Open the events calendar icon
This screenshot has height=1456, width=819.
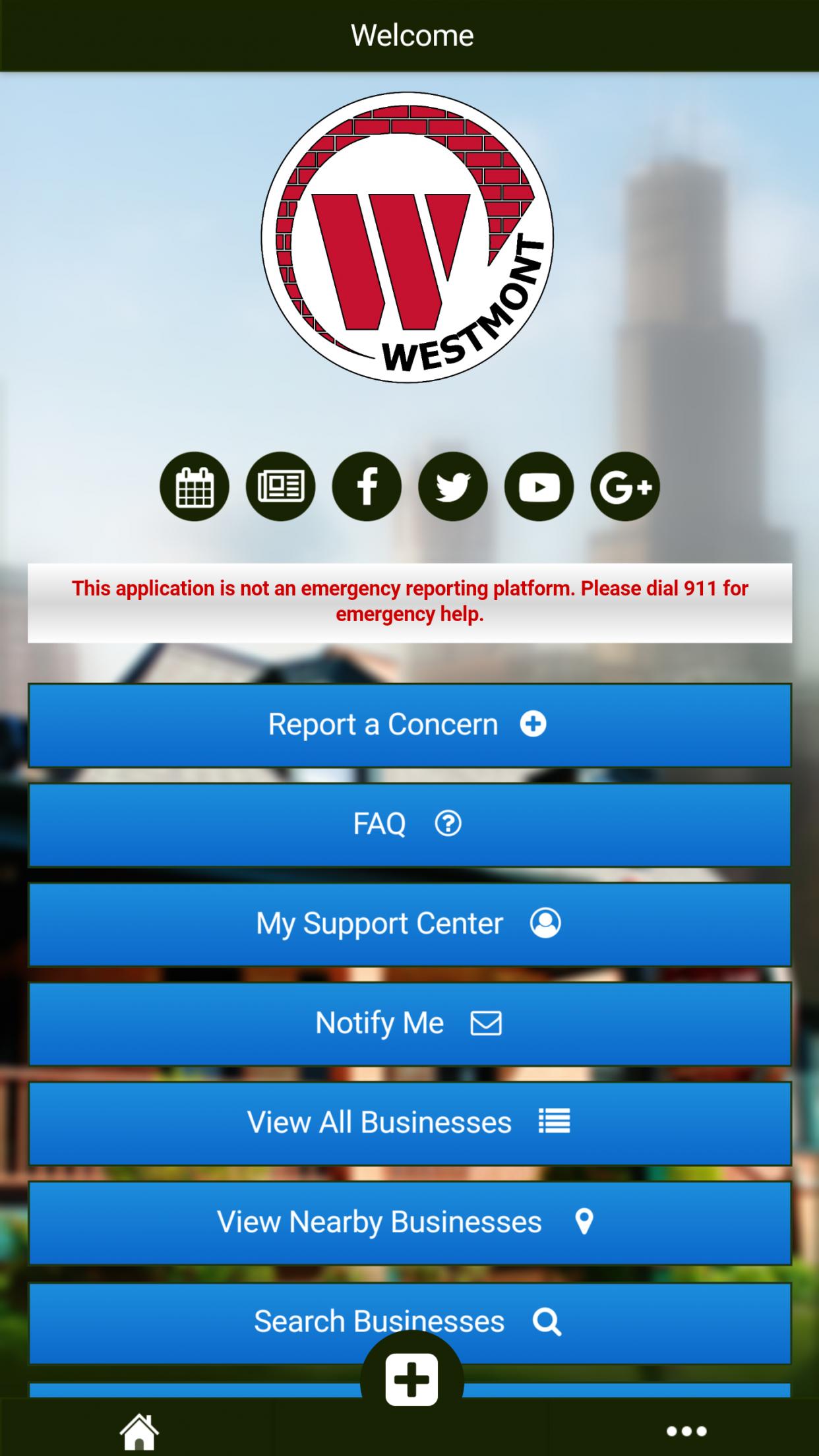(x=195, y=487)
